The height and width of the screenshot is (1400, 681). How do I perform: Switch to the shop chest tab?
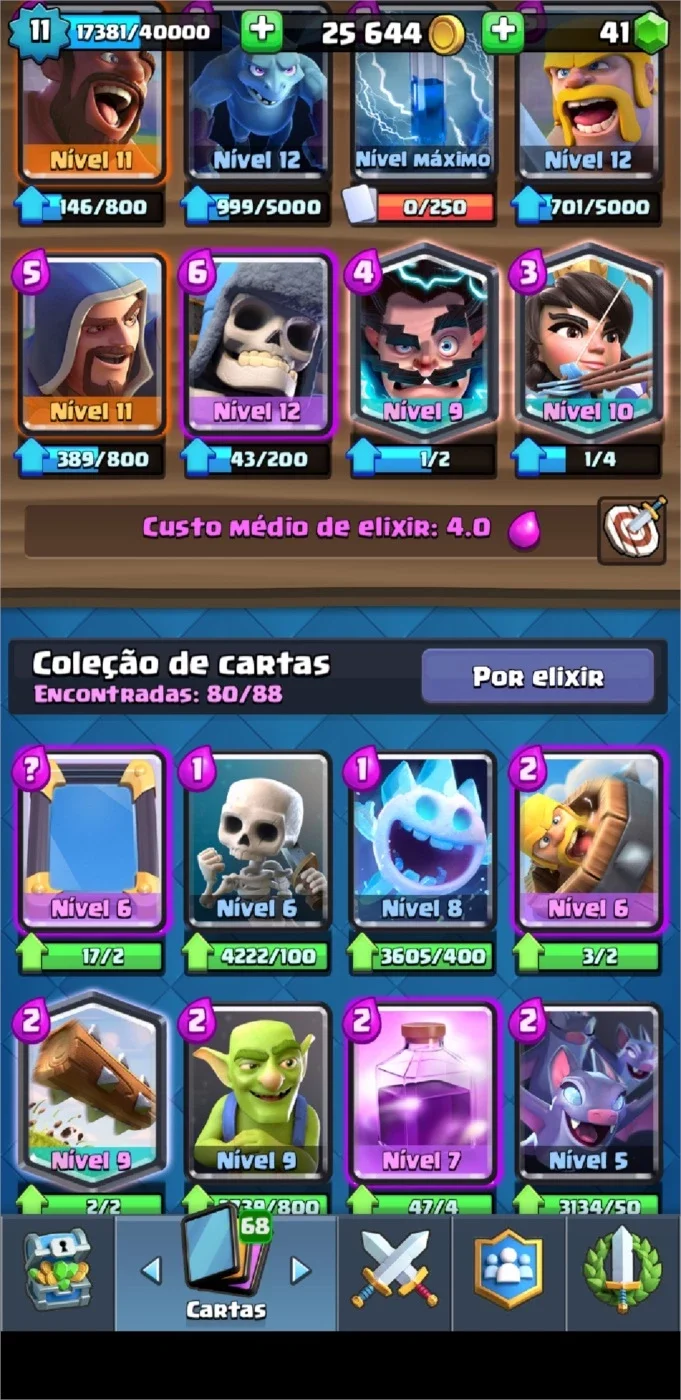(x=57, y=1271)
